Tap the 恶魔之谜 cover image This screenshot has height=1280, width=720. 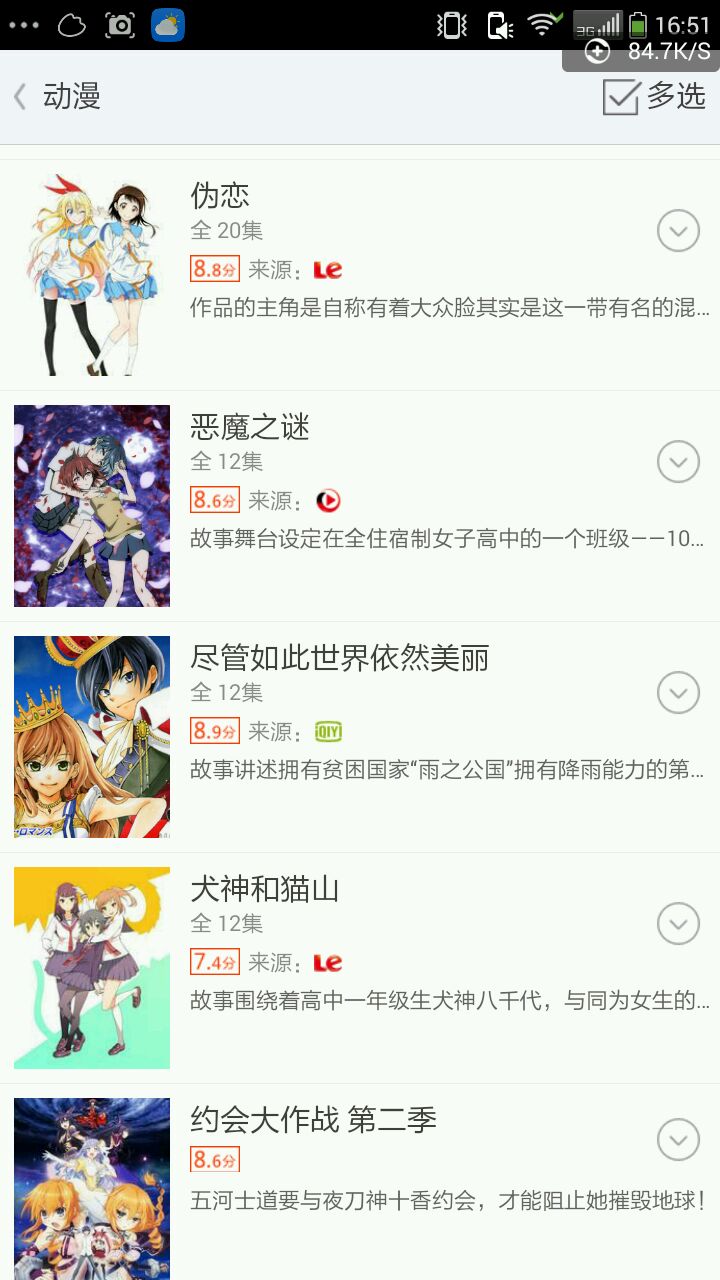[92, 506]
